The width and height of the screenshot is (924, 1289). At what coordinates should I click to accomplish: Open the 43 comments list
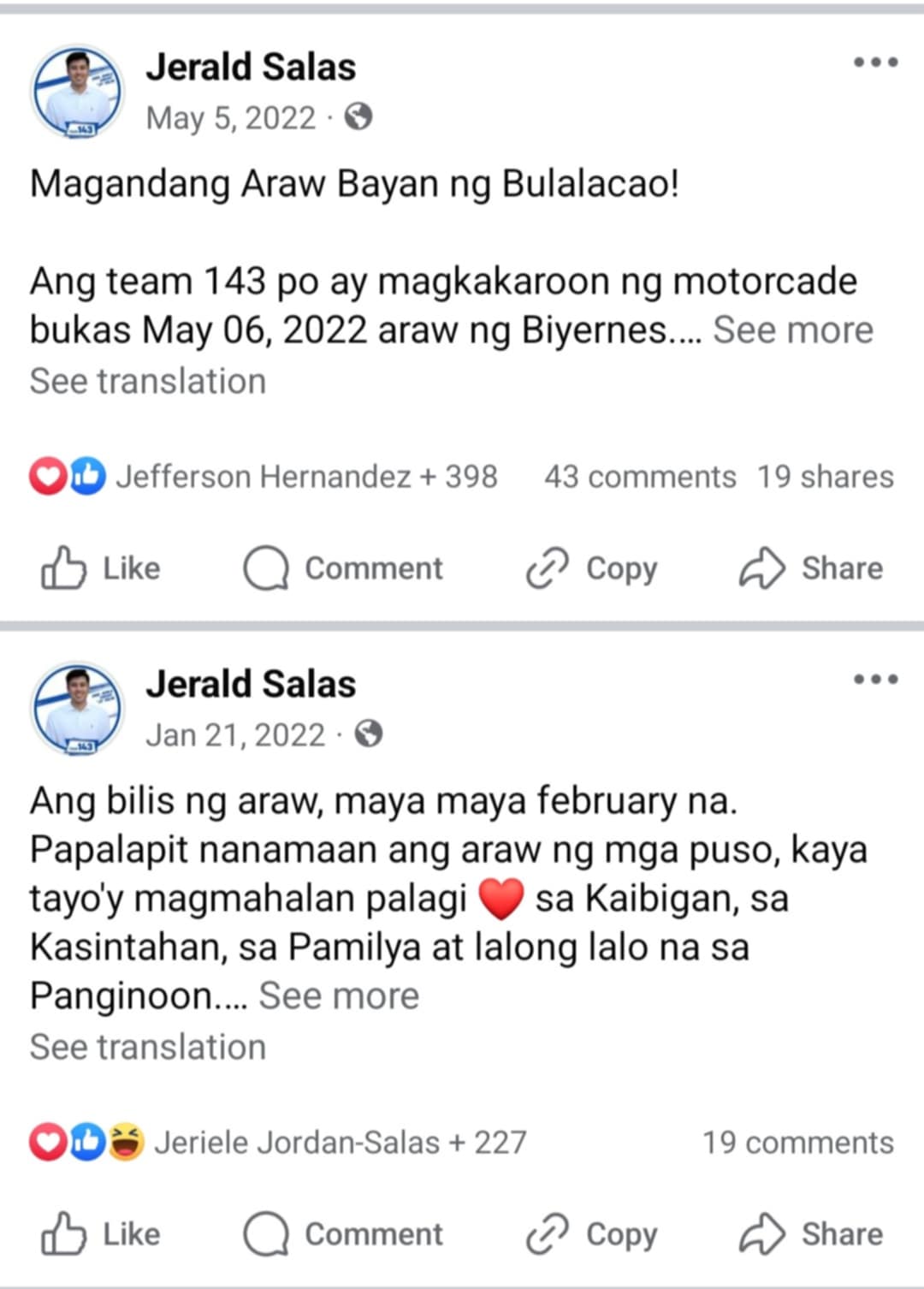640,477
